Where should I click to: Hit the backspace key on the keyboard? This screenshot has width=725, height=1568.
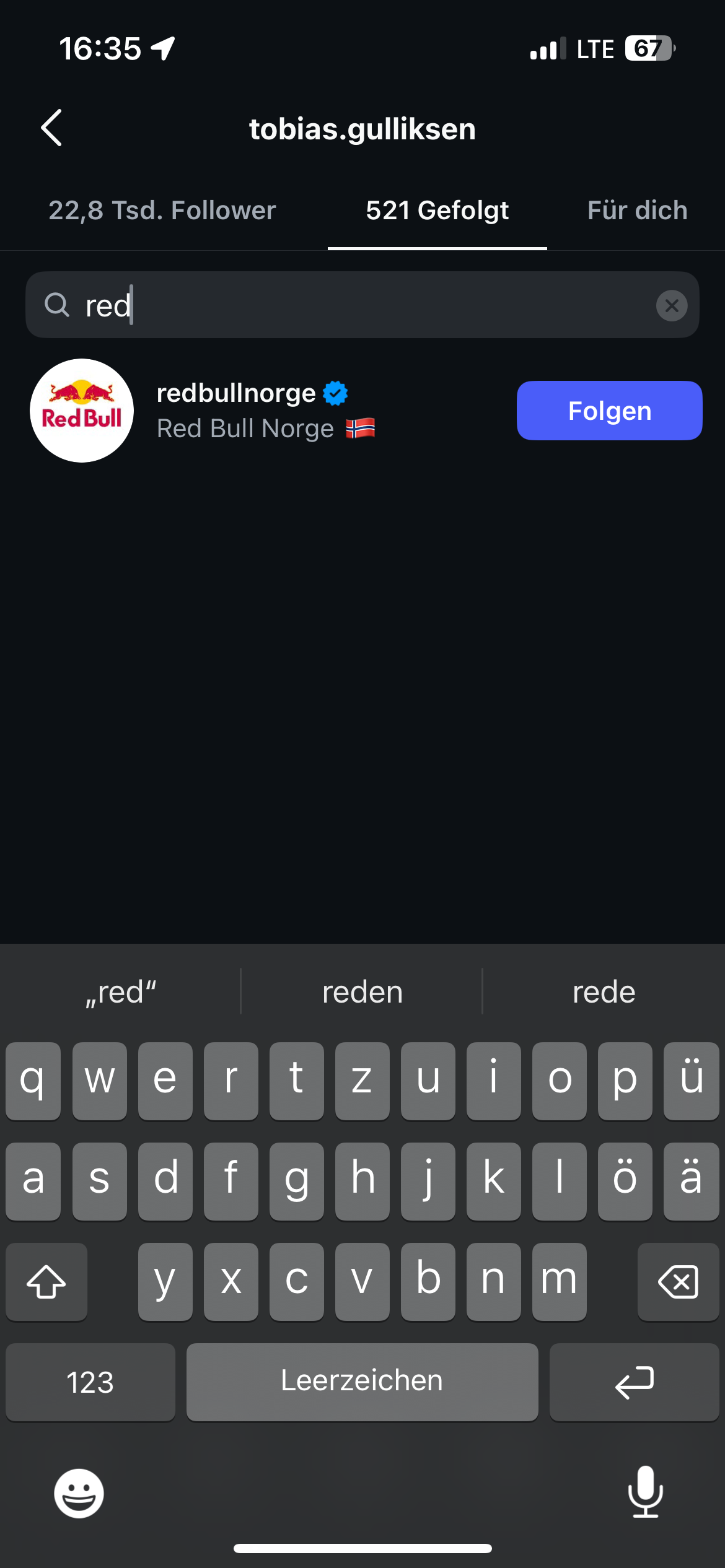(678, 1282)
